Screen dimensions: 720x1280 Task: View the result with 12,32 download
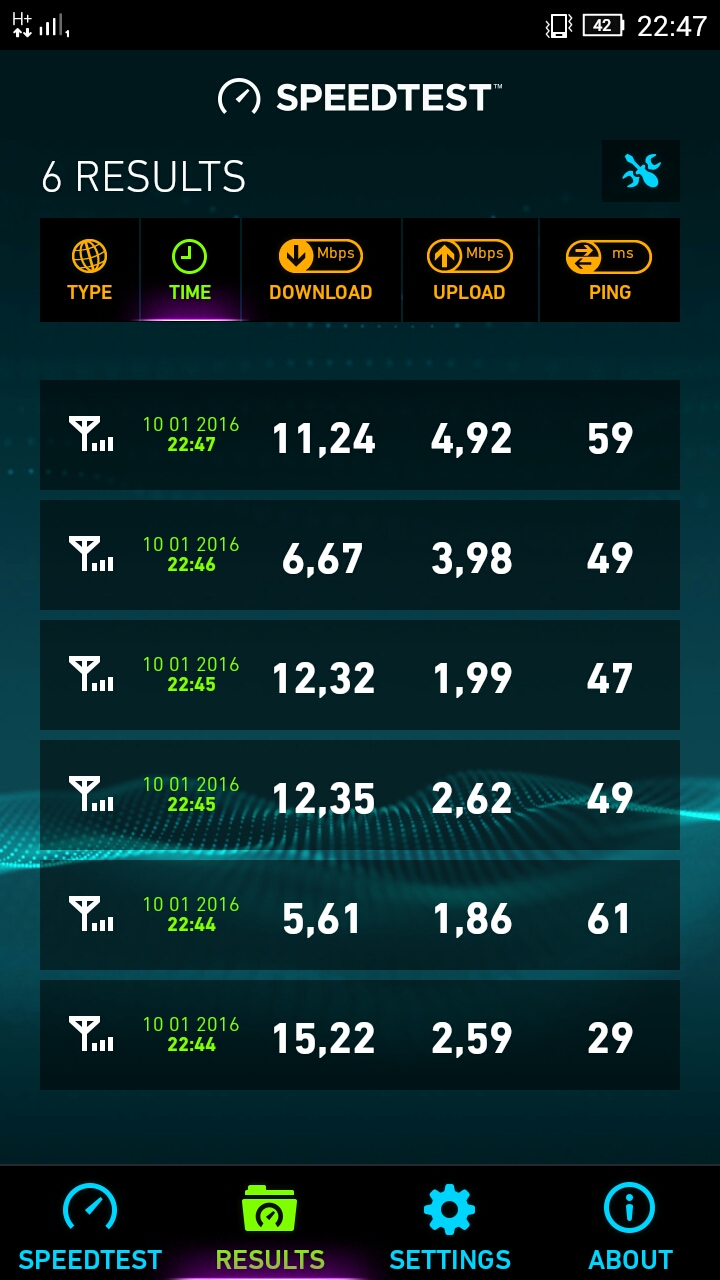(x=360, y=675)
